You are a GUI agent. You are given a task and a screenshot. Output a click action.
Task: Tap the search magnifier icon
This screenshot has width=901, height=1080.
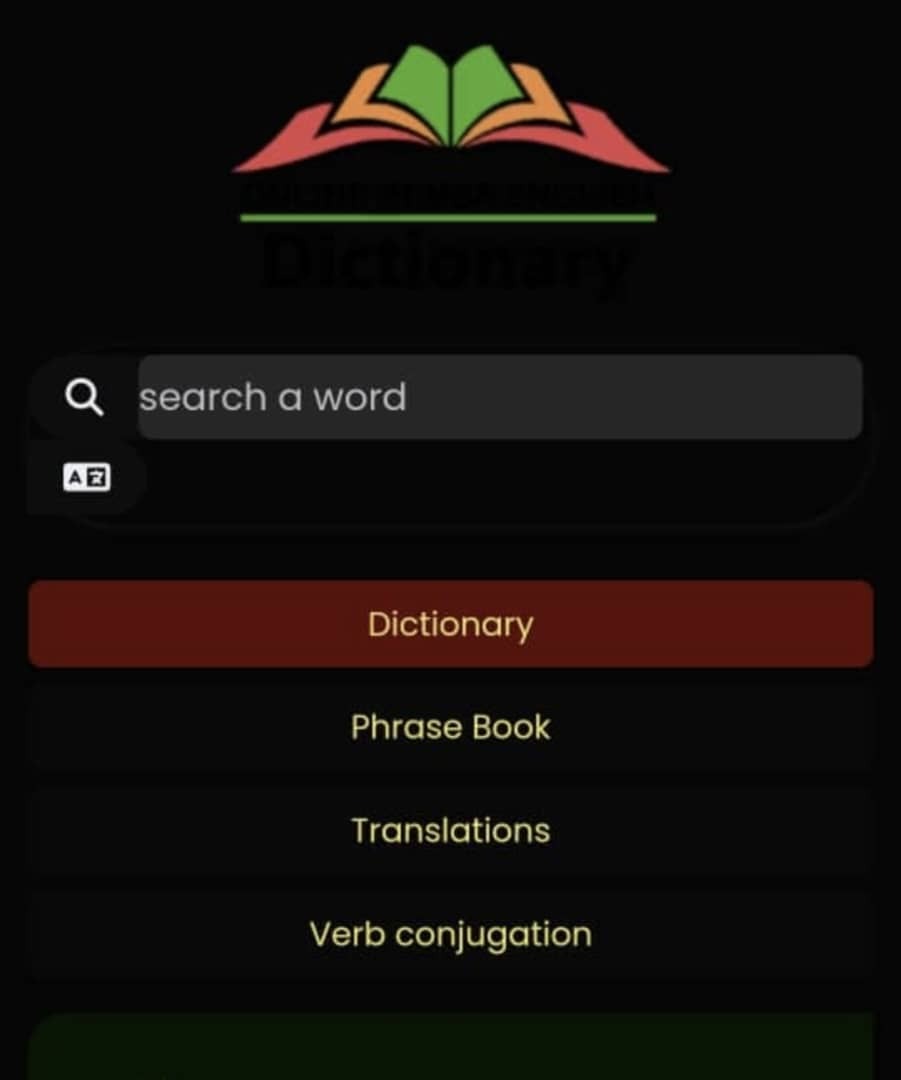tap(84, 398)
